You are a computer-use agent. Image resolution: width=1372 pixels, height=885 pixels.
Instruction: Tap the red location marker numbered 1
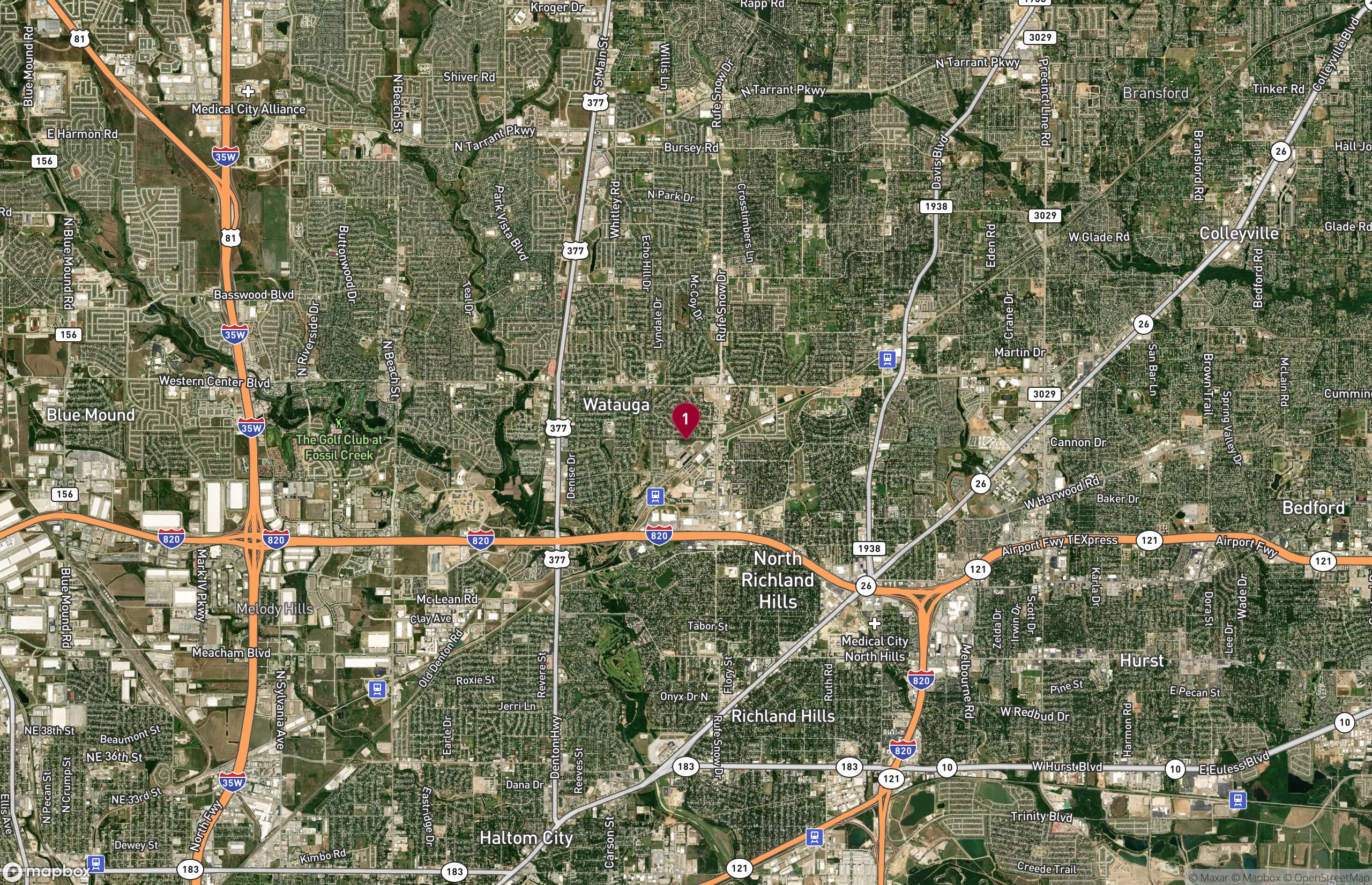pos(685,420)
